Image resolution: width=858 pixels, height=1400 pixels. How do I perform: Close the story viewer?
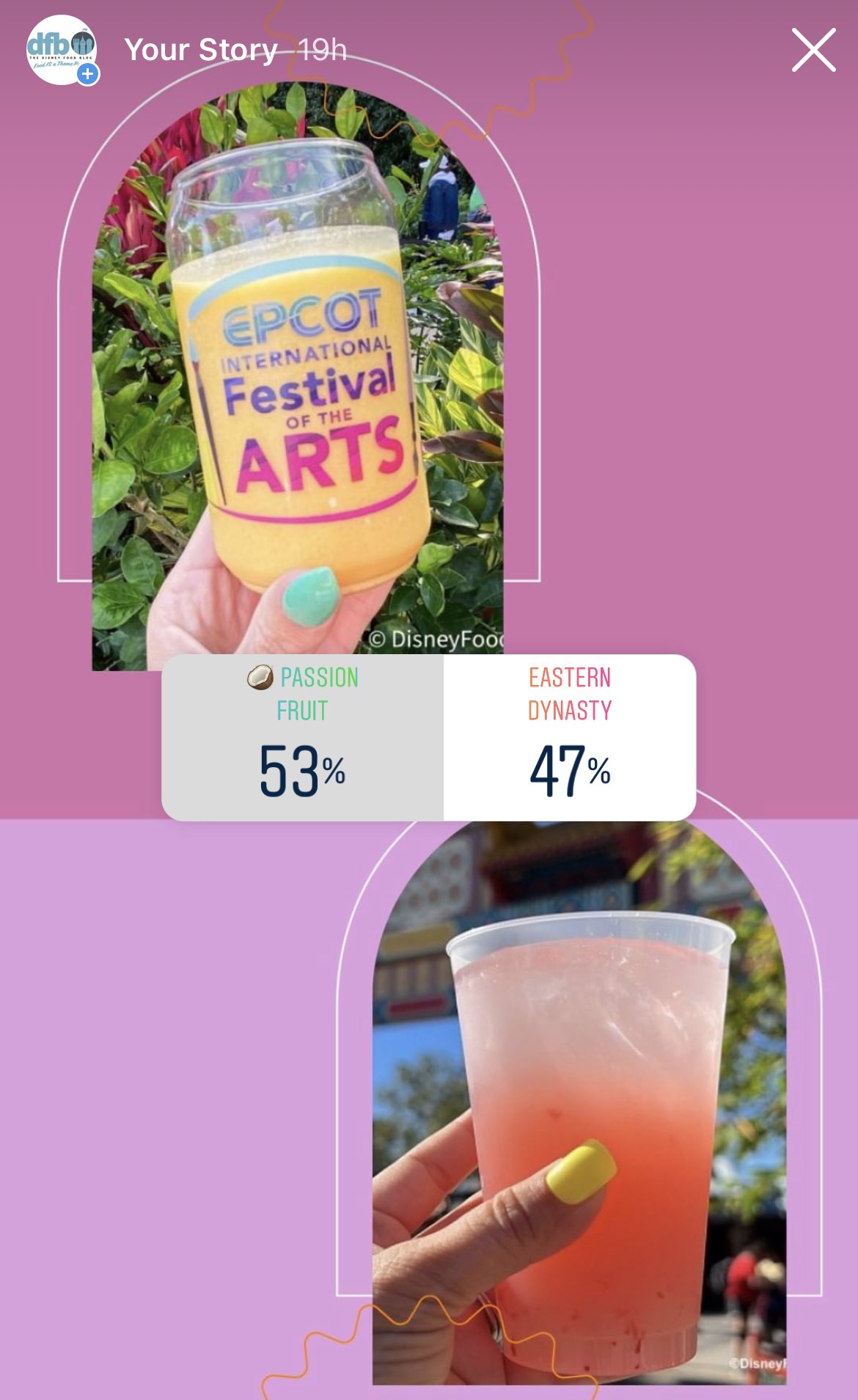coord(813,50)
